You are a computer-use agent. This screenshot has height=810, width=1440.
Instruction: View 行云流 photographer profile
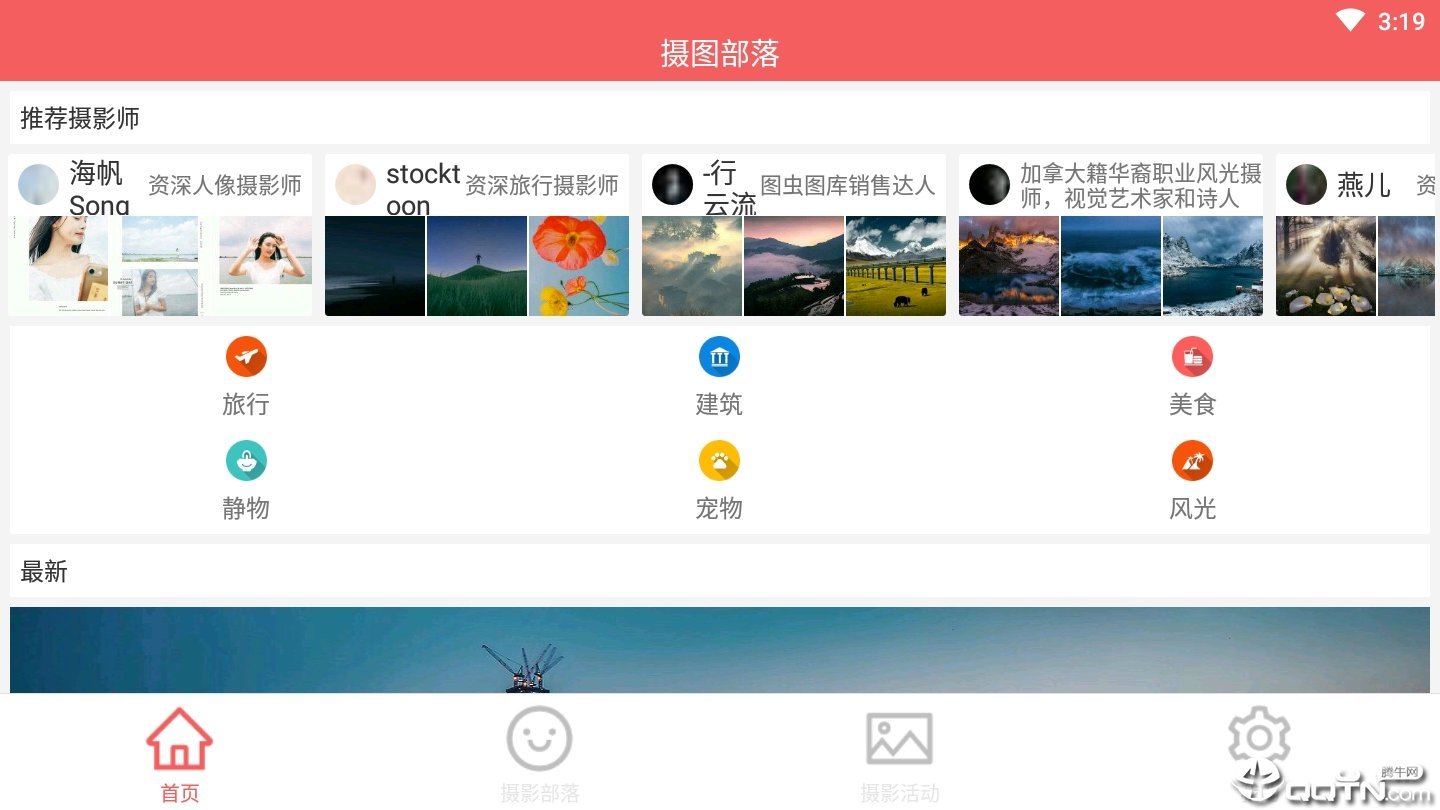[793, 236]
